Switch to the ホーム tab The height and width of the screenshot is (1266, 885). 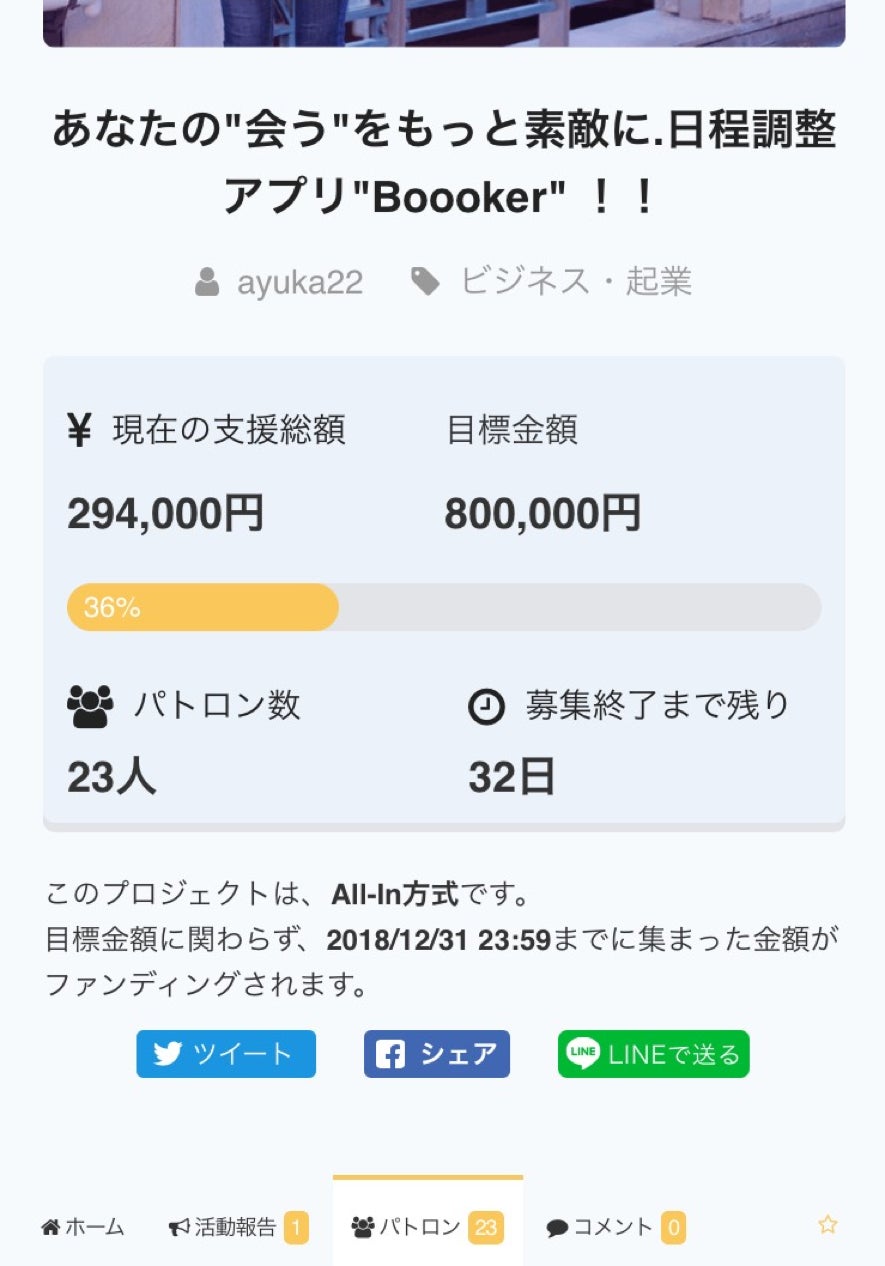click(83, 1227)
